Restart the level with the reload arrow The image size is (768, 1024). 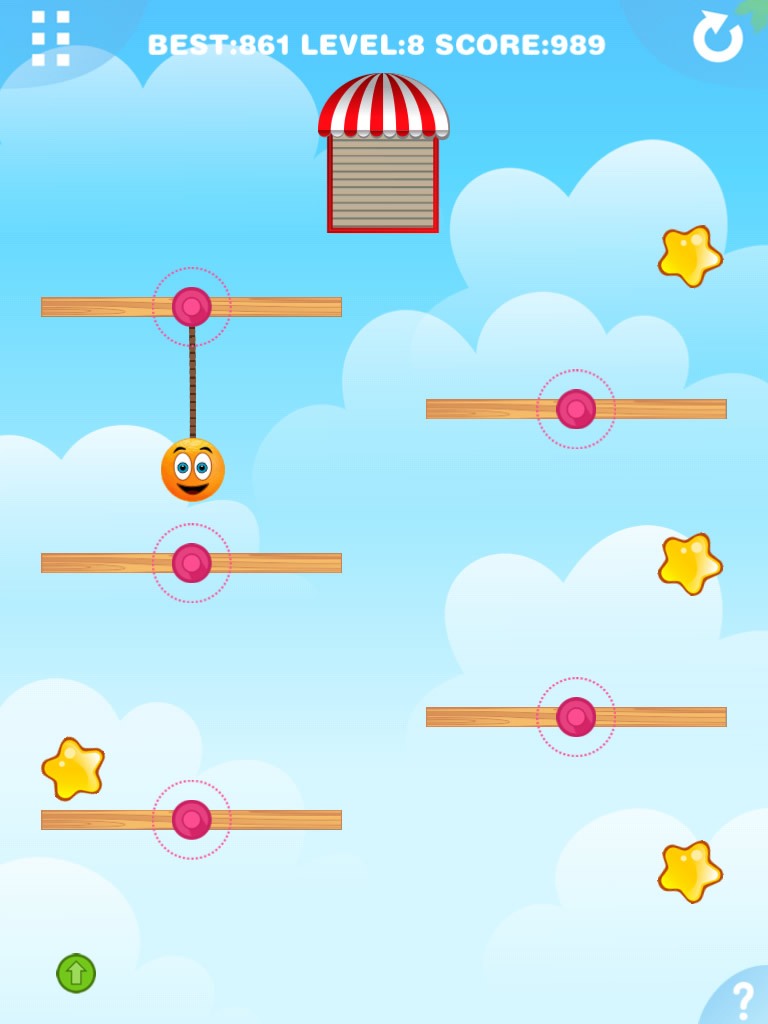pyautogui.click(x=718, y=39)
